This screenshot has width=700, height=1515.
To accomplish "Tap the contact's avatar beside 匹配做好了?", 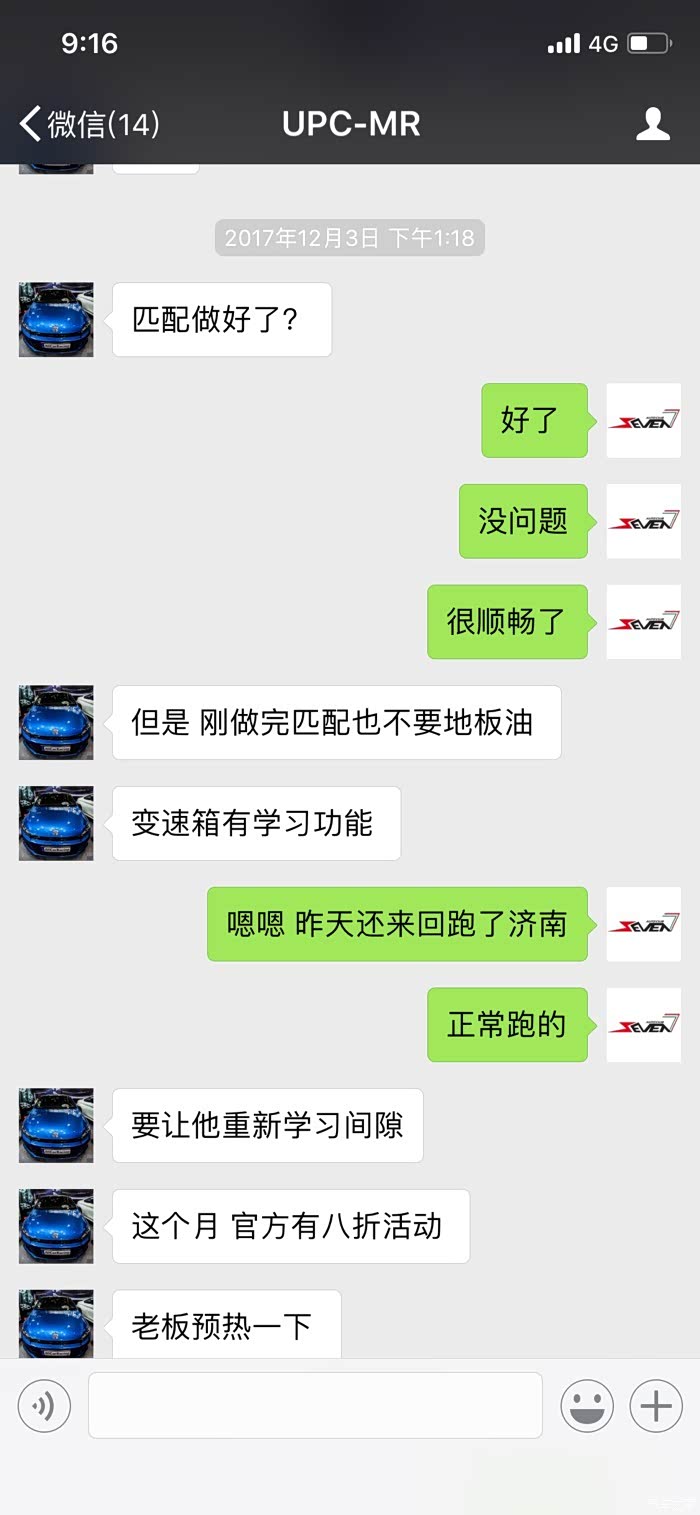I will 56,320.
